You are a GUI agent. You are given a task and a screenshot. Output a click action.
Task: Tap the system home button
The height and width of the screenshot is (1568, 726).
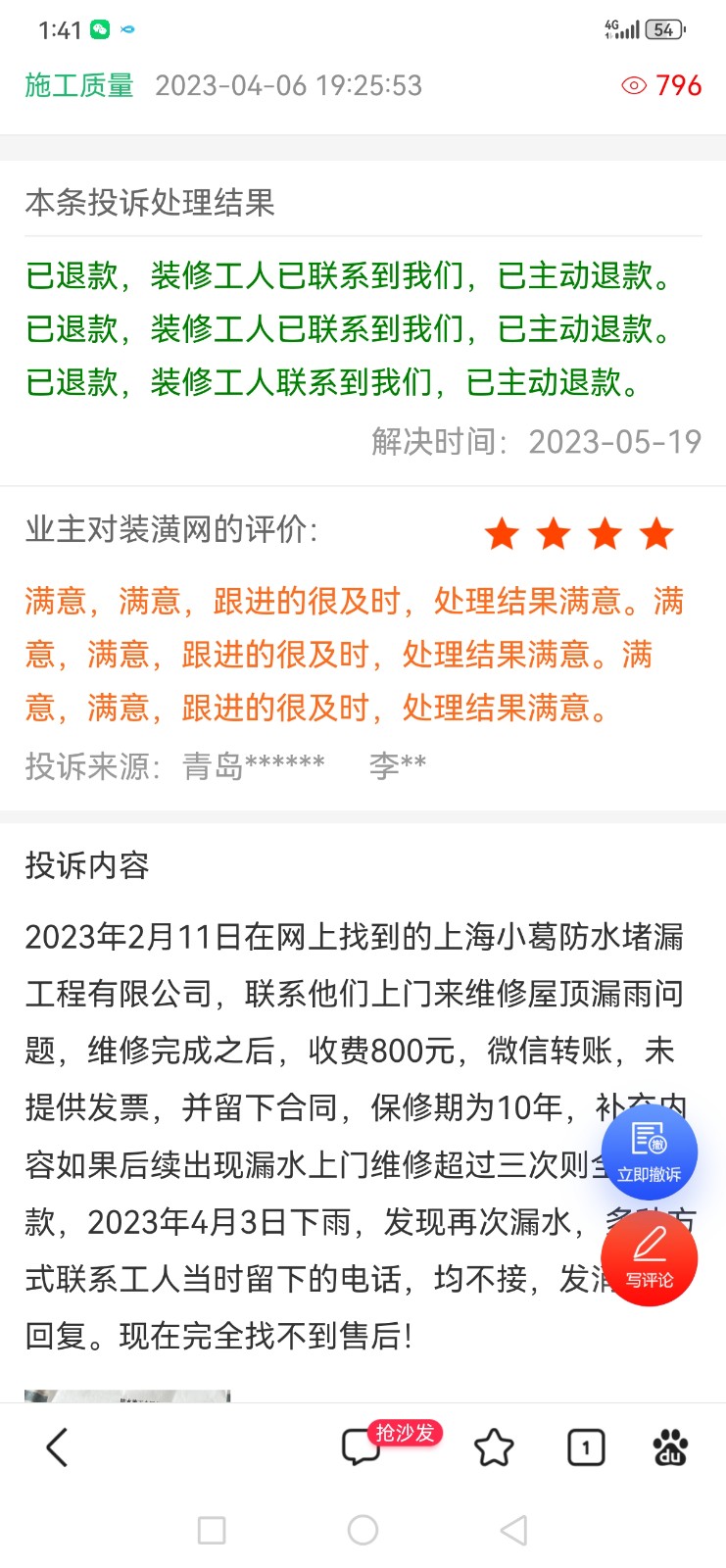click(363, 1530)
